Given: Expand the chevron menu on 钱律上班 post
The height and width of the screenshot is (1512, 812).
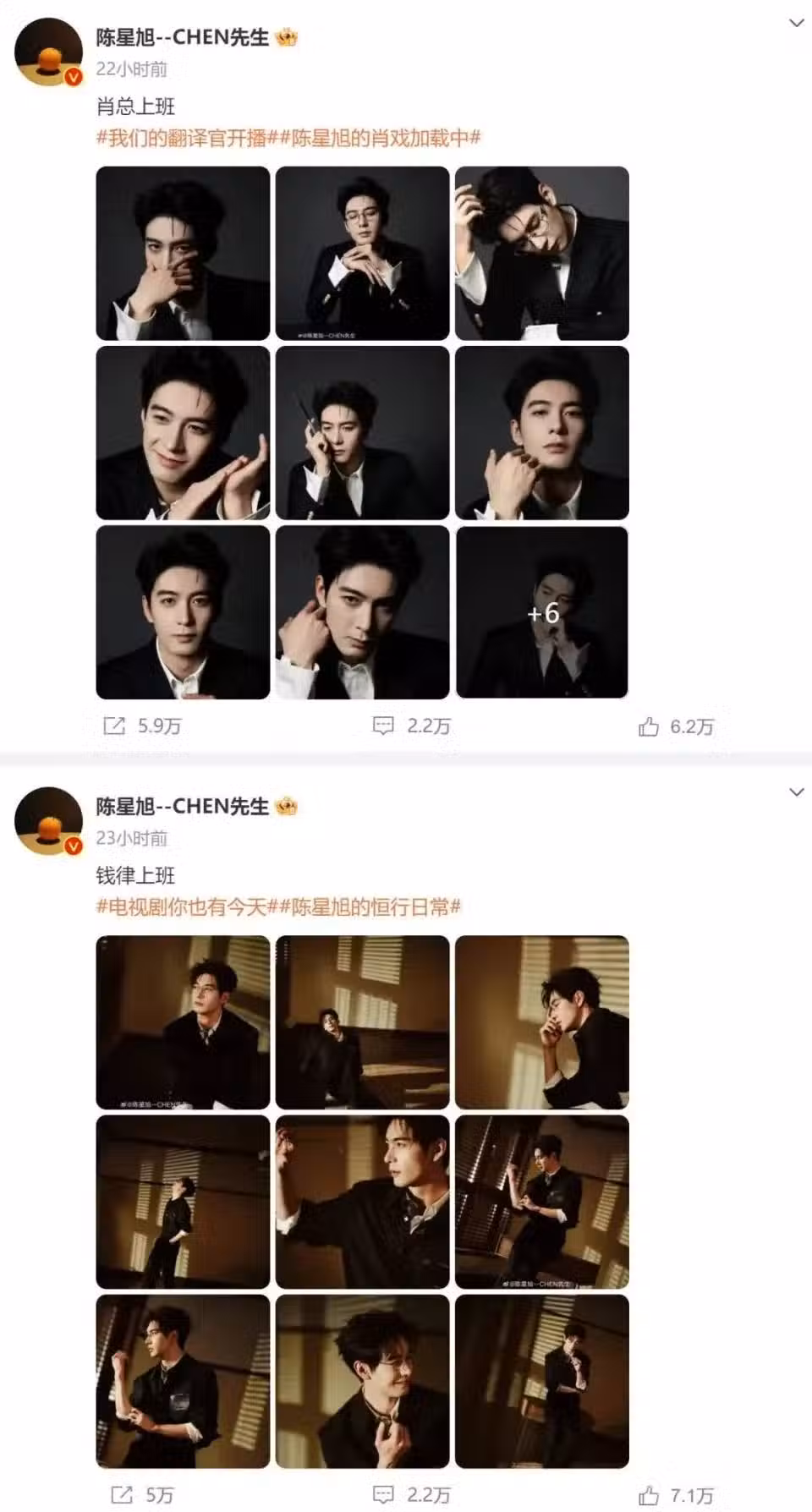Looking at the screenshot, I should [796, 792].
